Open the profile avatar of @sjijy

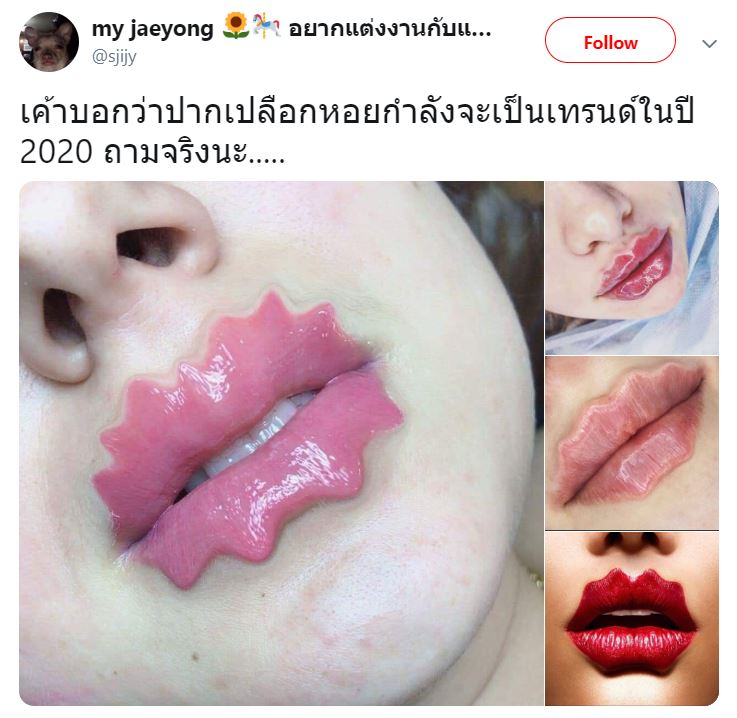click(x=49, y=42)
